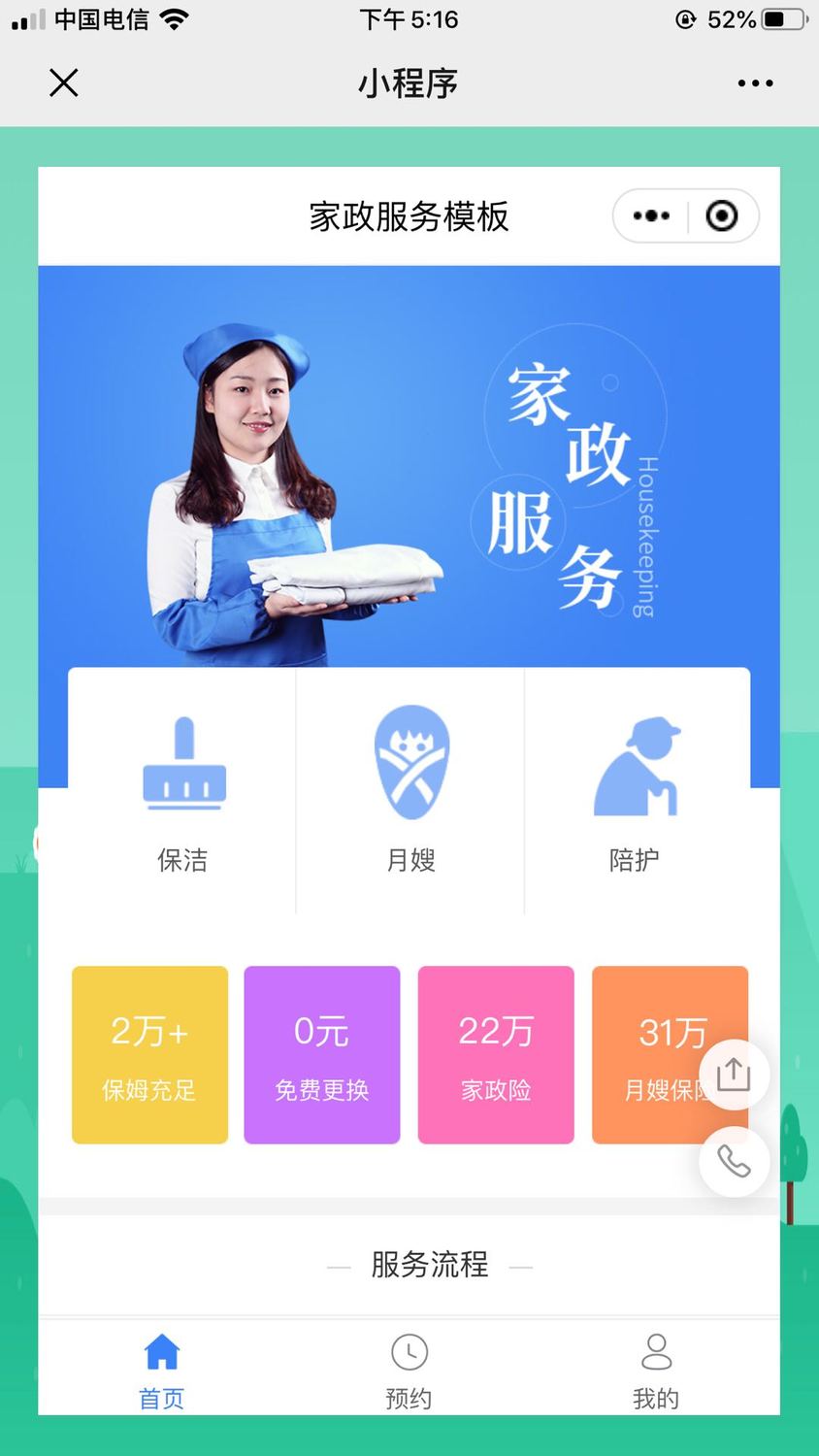Select the 保洁 cleaning brush icon

[183, 764]
